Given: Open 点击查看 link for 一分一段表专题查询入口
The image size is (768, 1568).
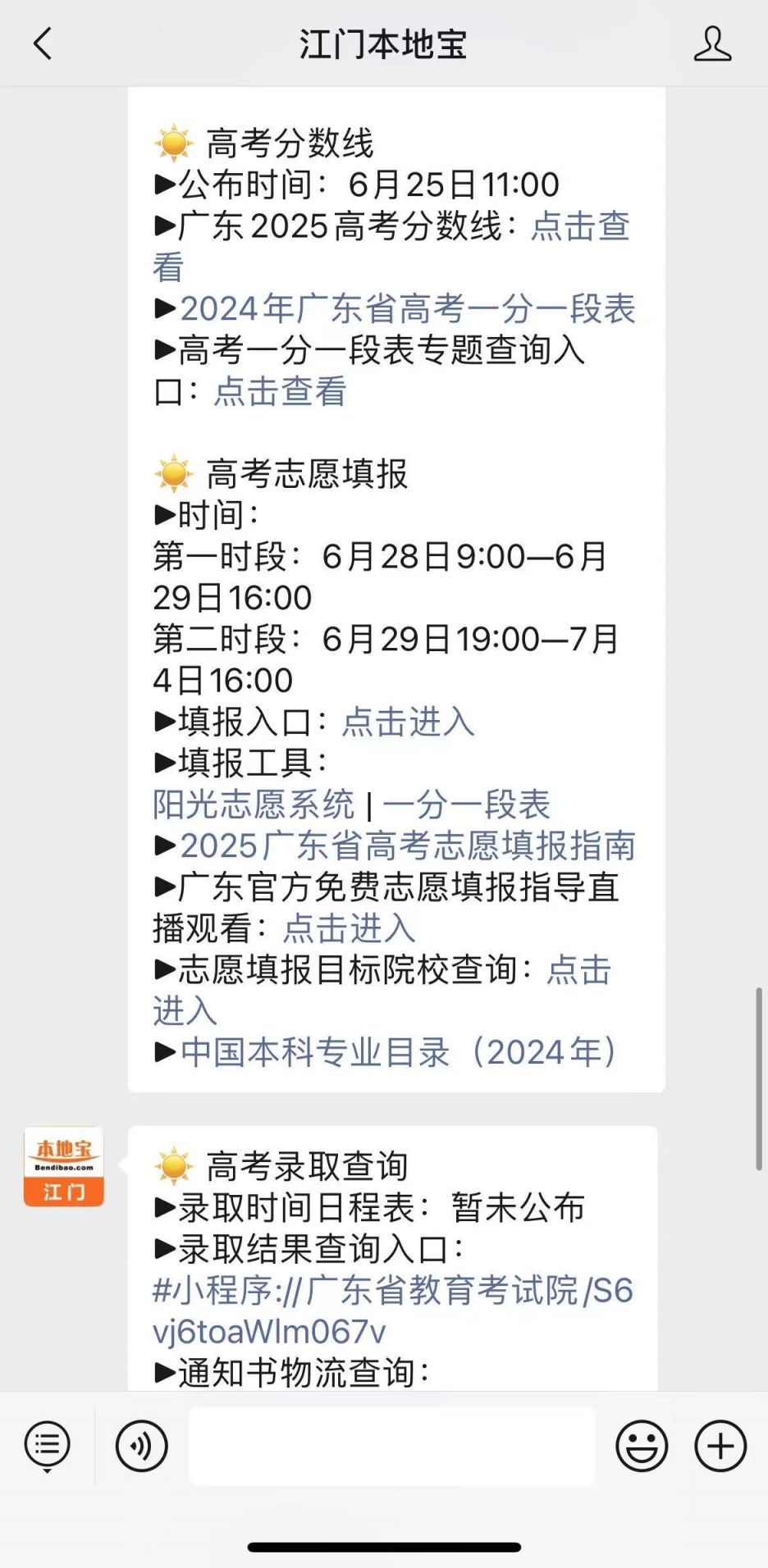Looking at the screenshot, I should tap(281, 391).
